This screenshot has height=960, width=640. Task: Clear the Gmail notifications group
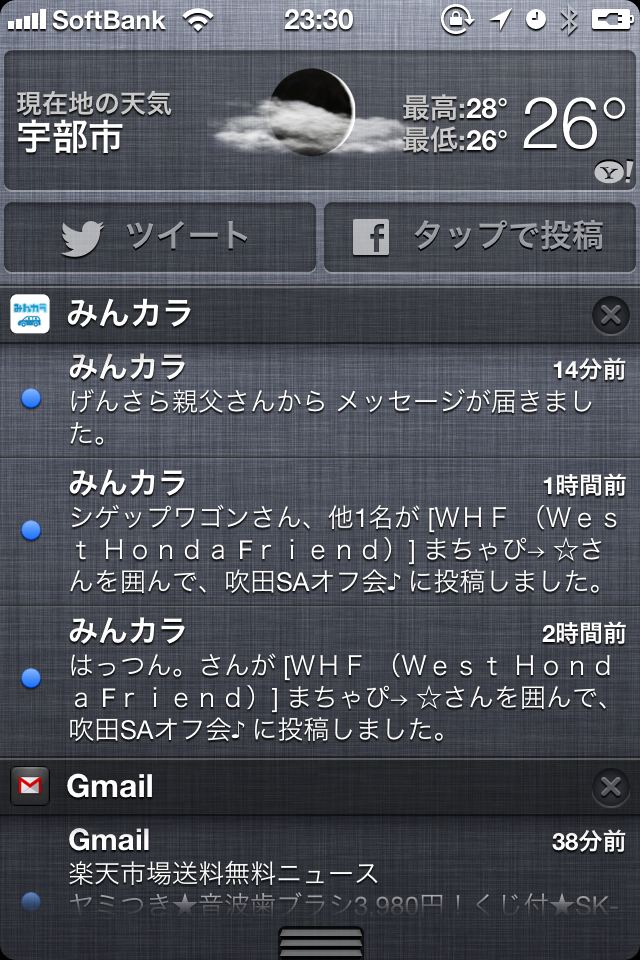coord(610,787)
